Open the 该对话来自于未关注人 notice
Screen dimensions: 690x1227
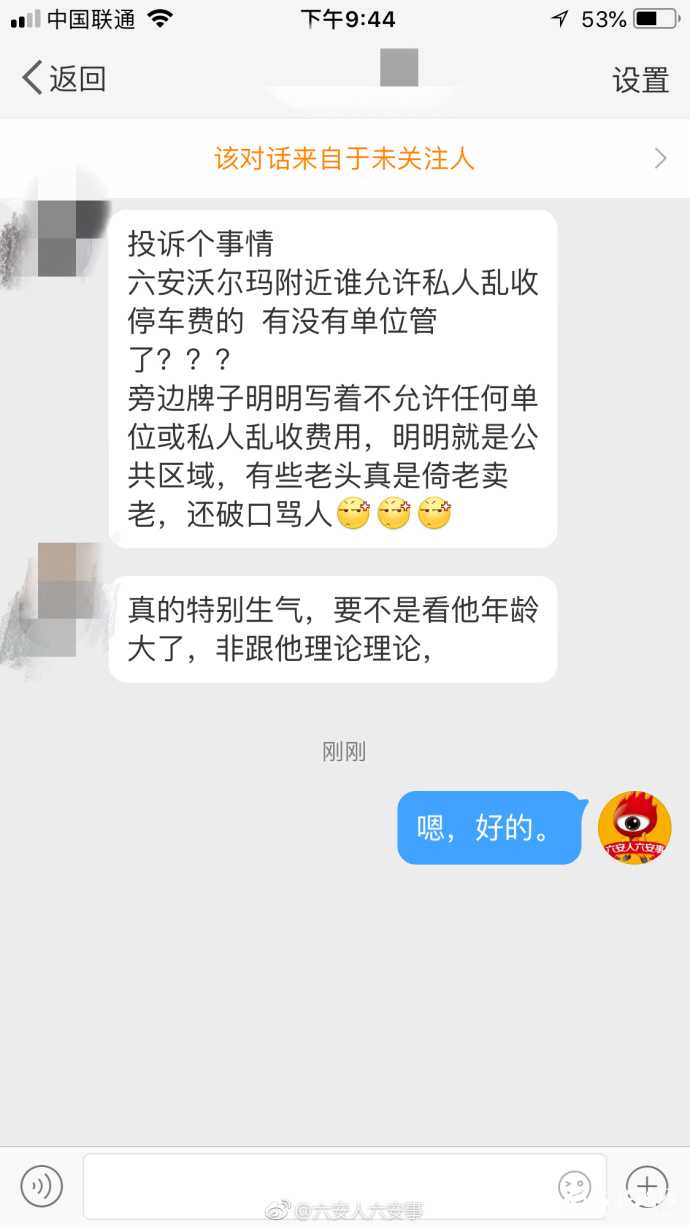pyautogui.click(x=344, y=158)
